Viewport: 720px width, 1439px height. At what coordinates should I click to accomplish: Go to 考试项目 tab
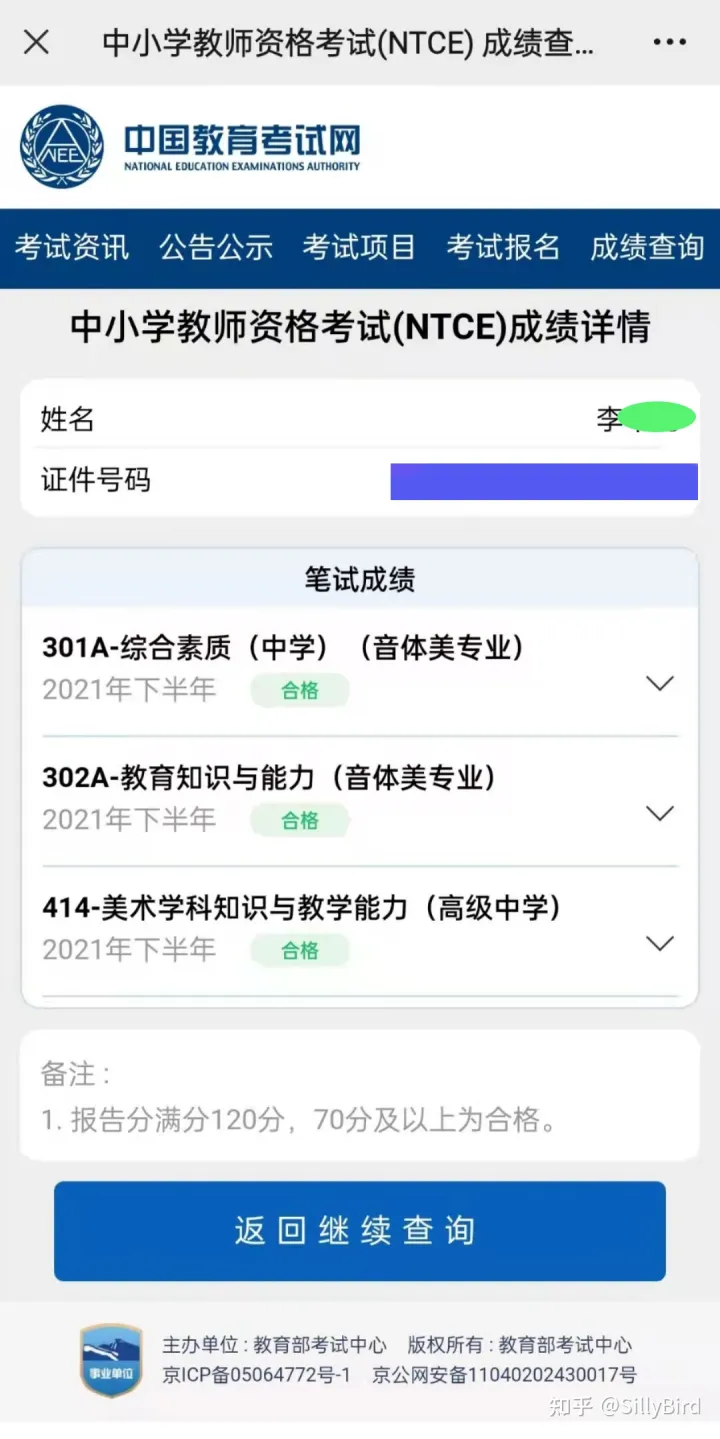click(x=359, y=247)
